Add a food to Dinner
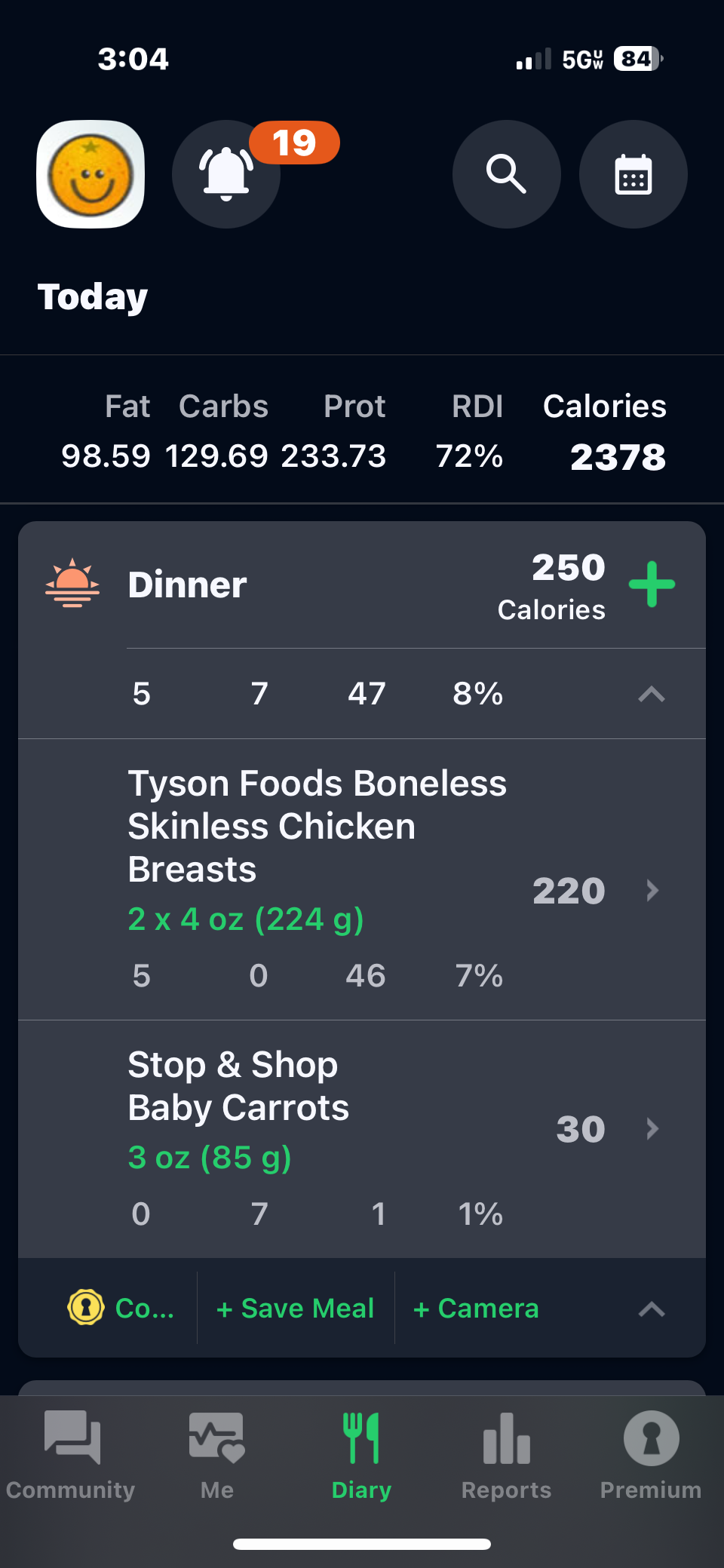724x1568 pixels. point(652,585)
